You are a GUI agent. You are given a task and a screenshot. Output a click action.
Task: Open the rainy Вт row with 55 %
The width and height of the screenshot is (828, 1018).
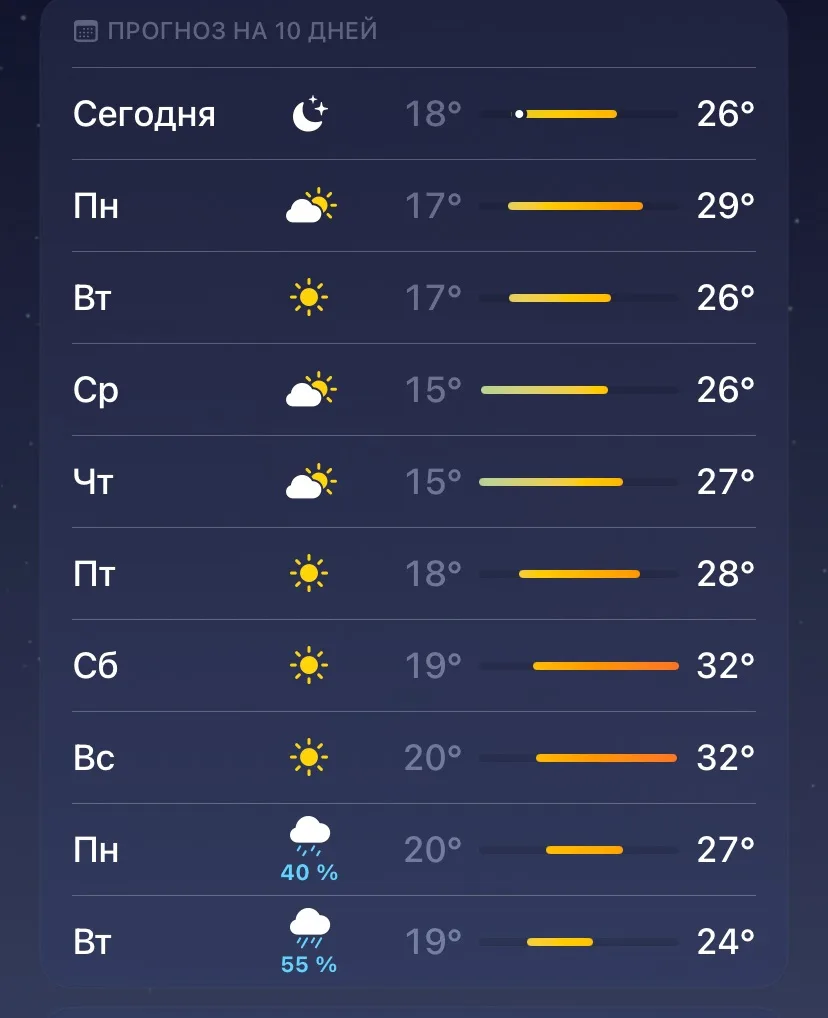tap(414, 942)
